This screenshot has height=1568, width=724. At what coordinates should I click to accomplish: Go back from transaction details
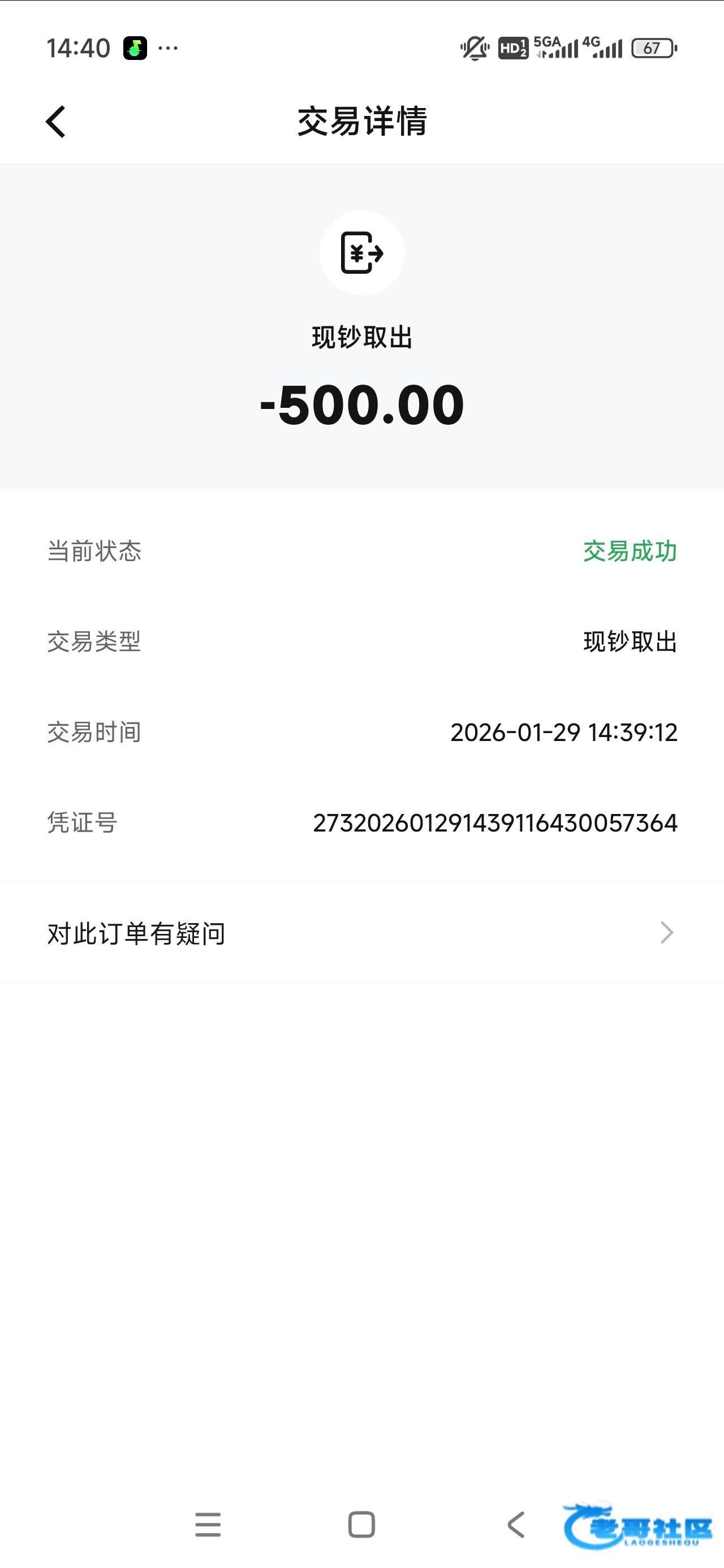click(55, 122)
